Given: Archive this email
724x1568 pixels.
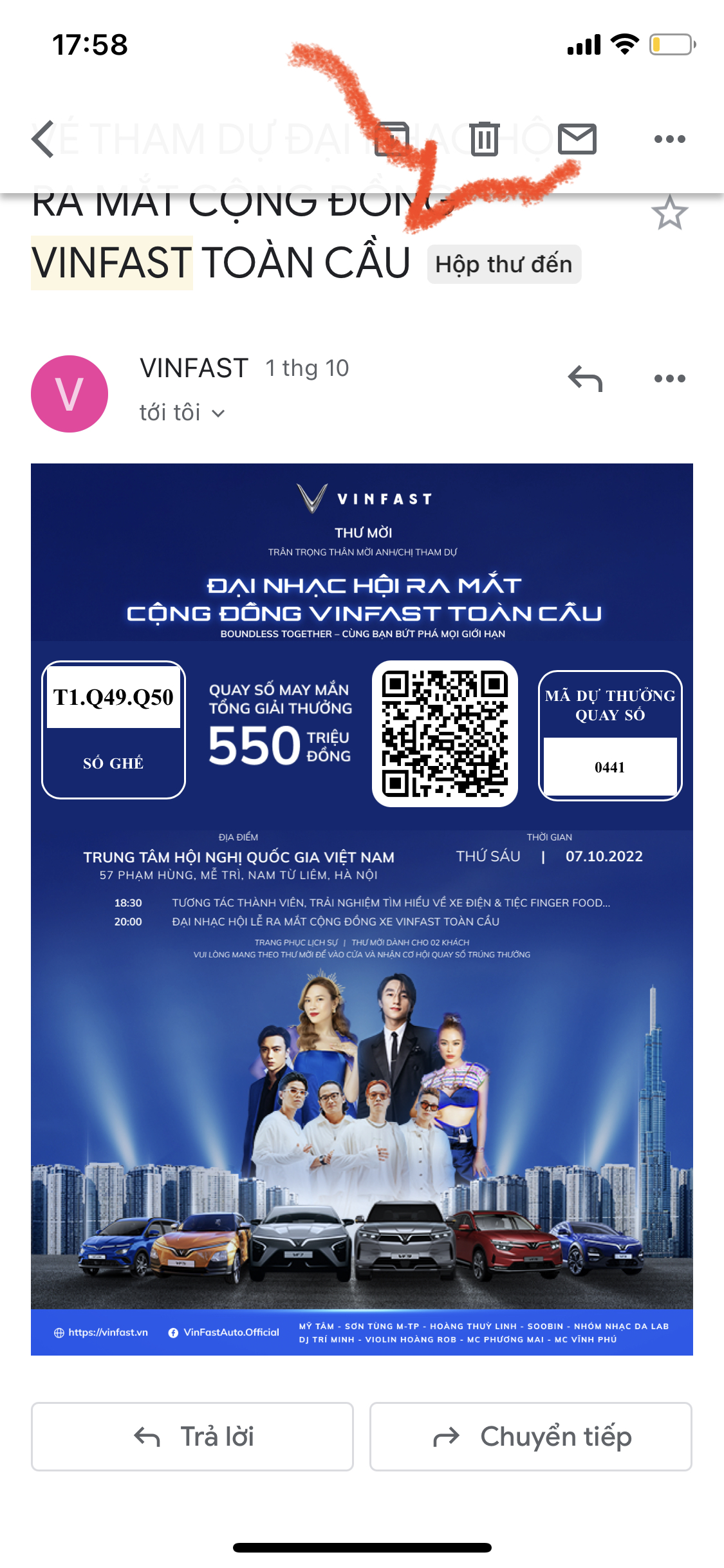Looking at the screenshot, I should click(x=391, y=138).
